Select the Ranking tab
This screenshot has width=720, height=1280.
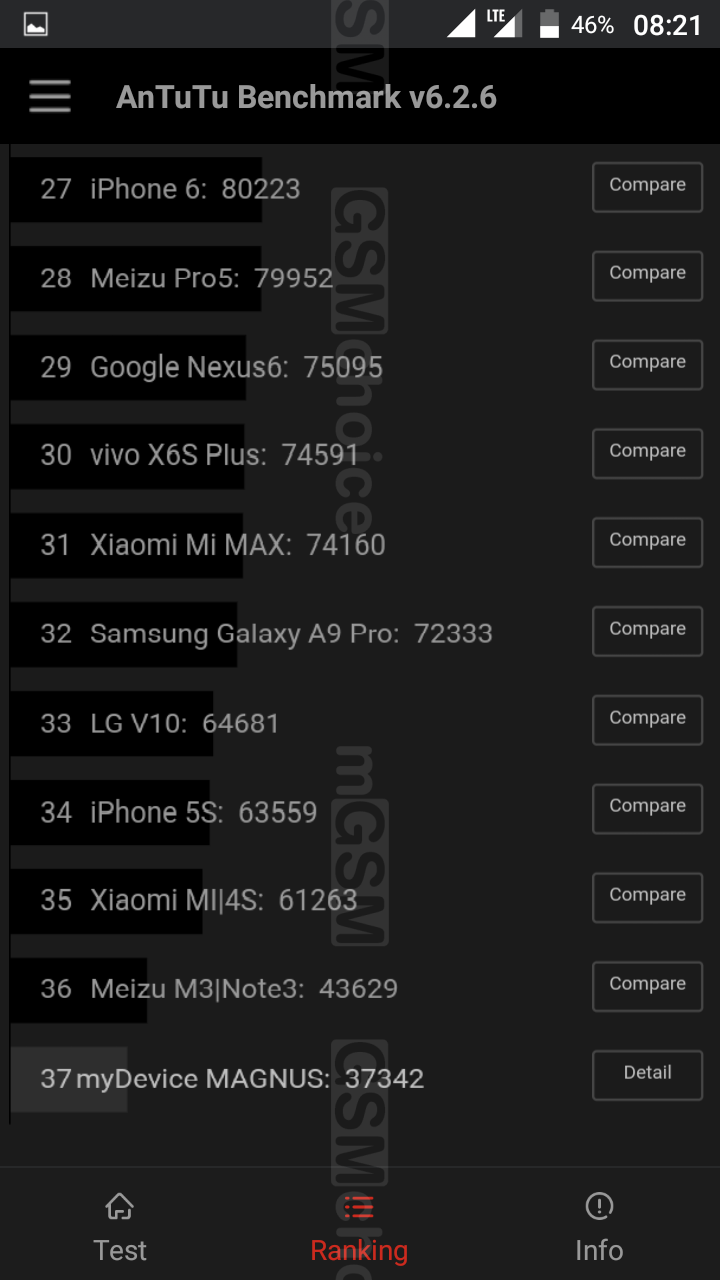359,1227
